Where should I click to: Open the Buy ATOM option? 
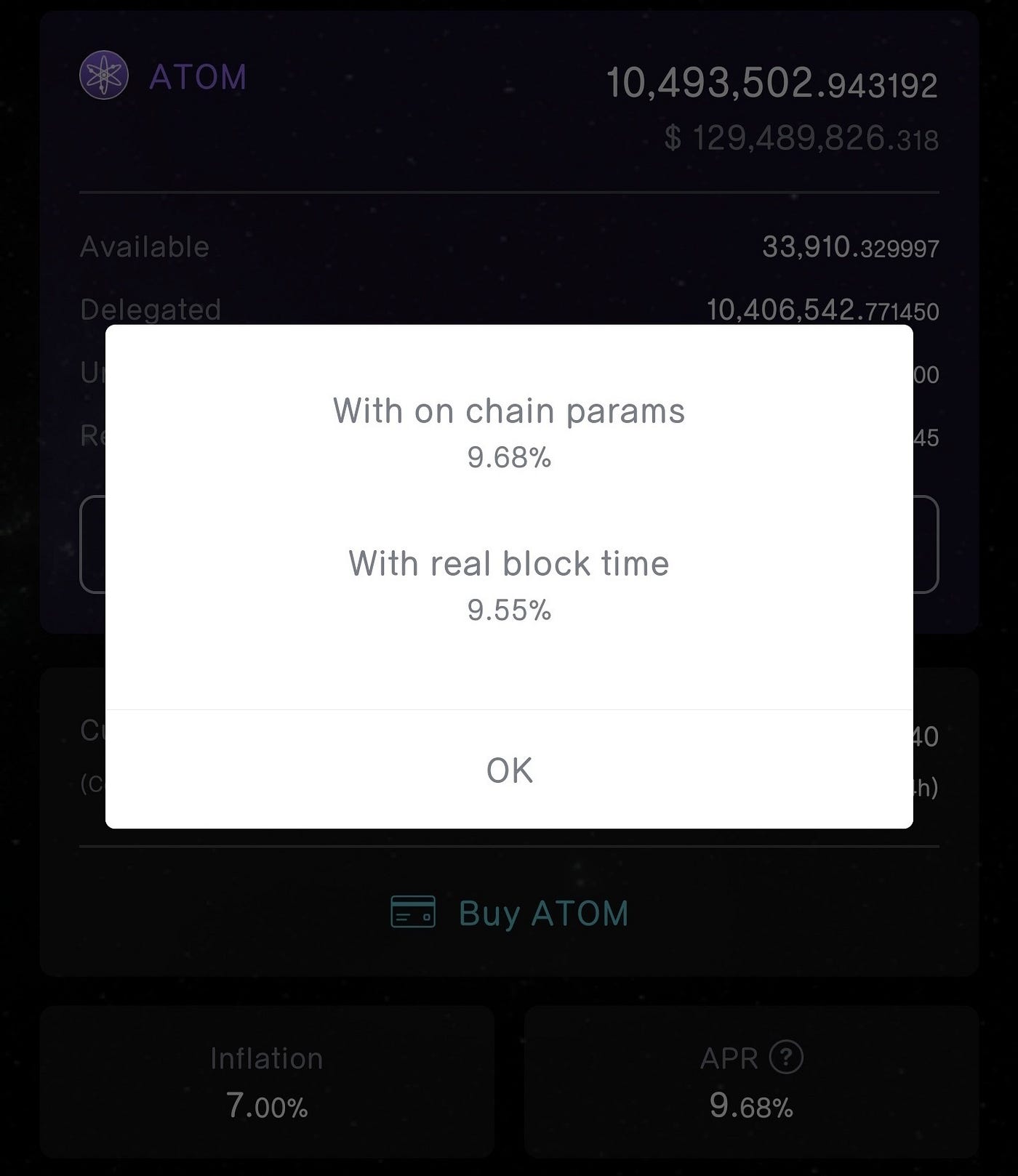coord(509,913)
